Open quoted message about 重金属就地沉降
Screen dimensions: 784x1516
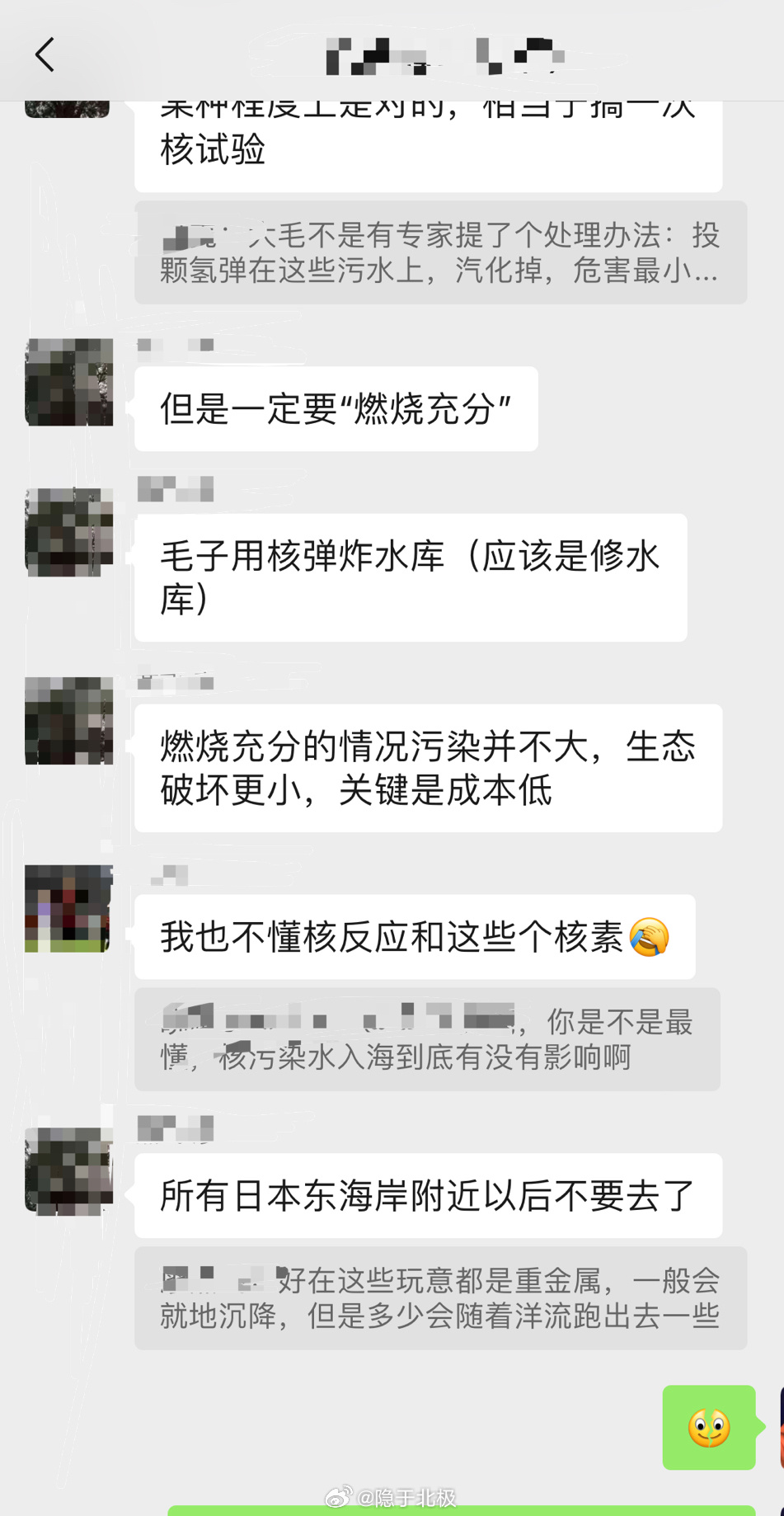pos(440,1297)
